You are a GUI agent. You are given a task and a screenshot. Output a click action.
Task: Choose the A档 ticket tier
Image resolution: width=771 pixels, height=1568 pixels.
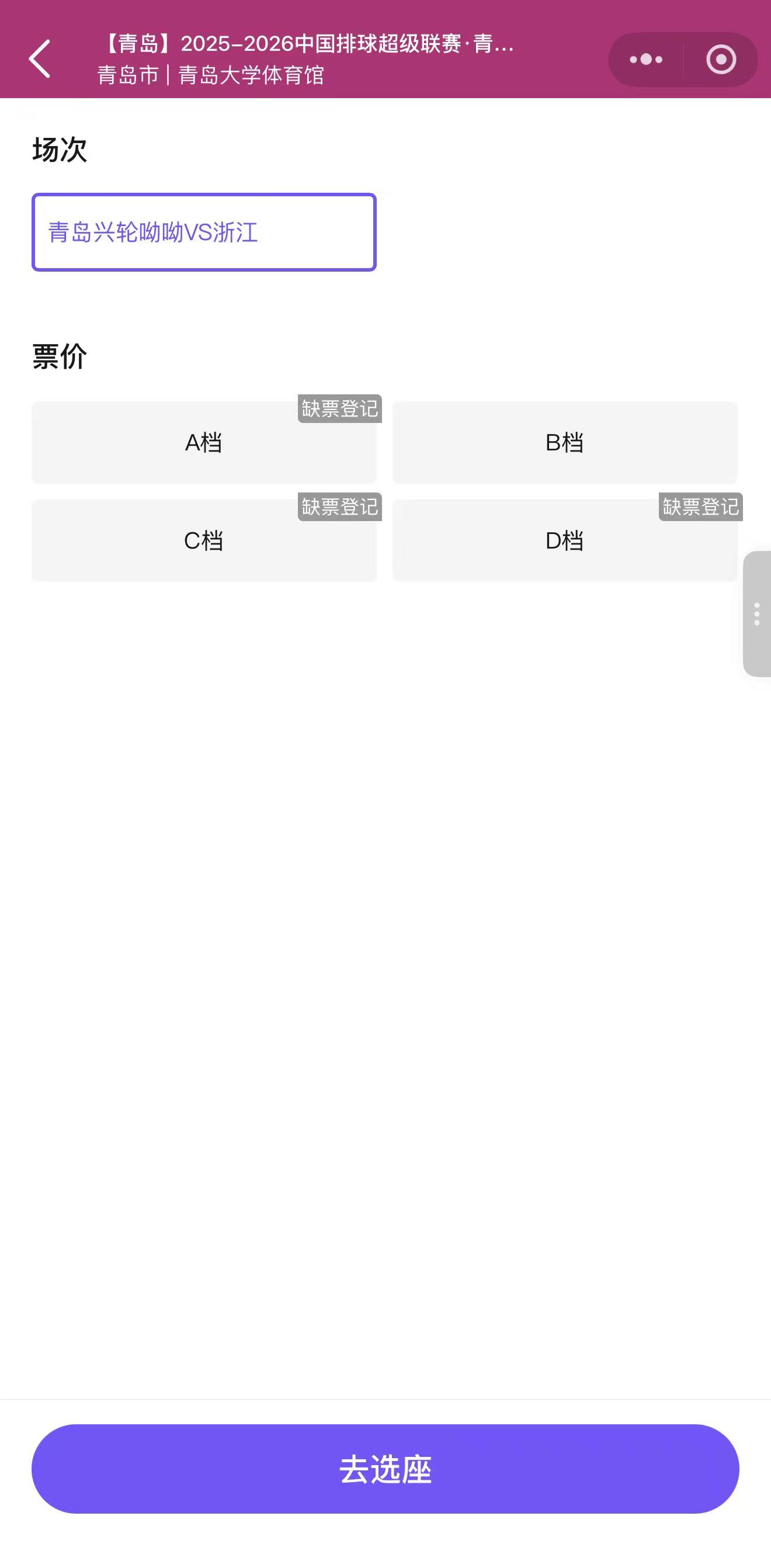click(x=204, y=442)
